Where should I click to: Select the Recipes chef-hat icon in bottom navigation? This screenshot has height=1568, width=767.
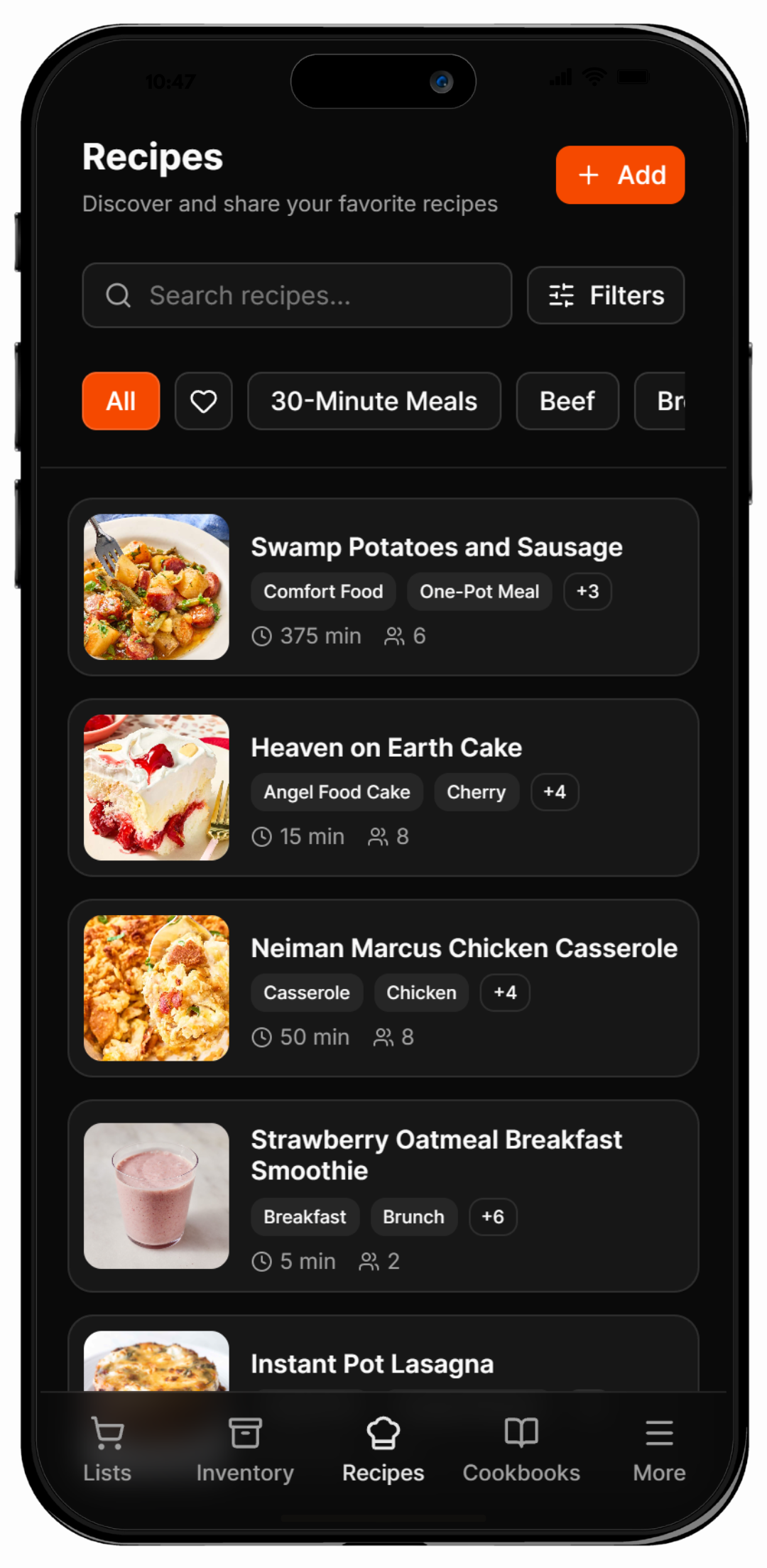tap(383, 1433)
